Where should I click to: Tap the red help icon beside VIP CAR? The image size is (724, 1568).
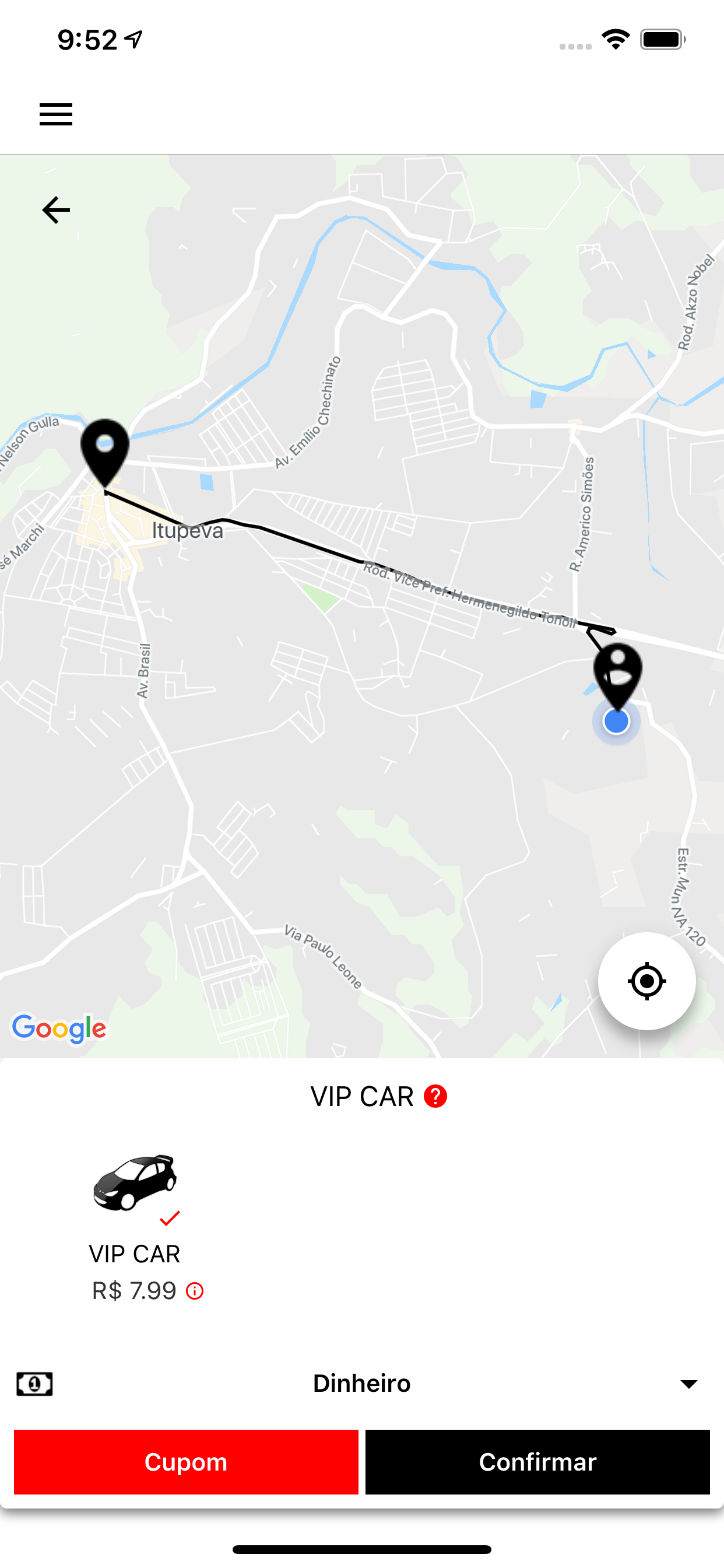435,1097
